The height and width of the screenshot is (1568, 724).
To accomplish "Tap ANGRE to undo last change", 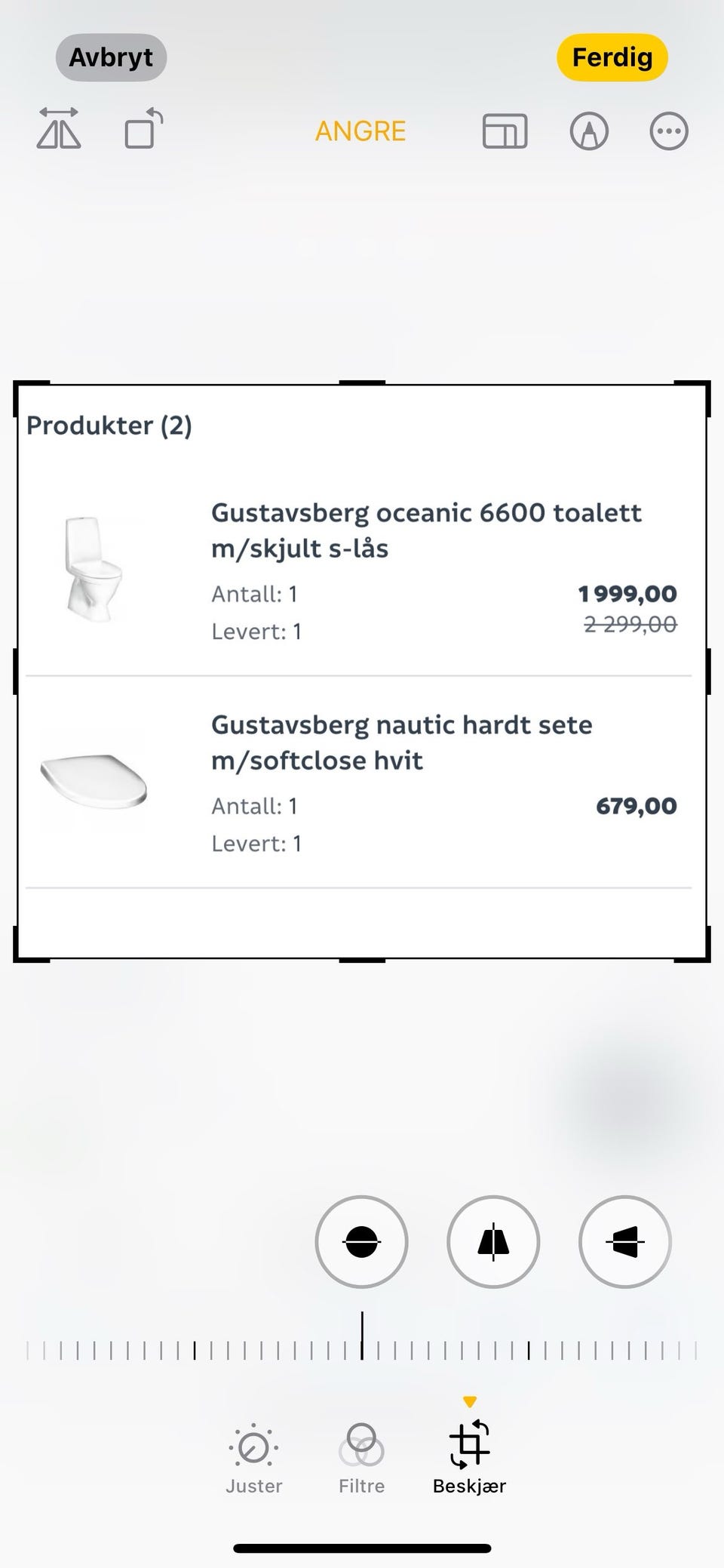I will (360, 131).
